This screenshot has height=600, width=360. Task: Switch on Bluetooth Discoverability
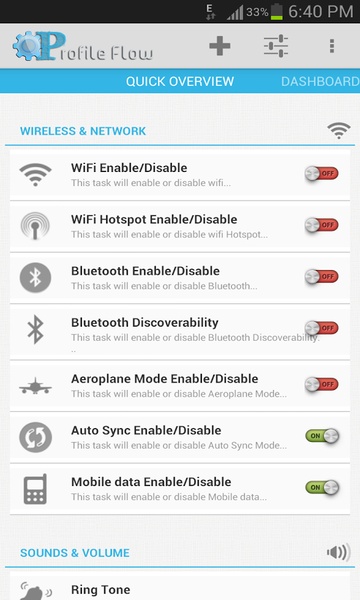coord(322,328)
